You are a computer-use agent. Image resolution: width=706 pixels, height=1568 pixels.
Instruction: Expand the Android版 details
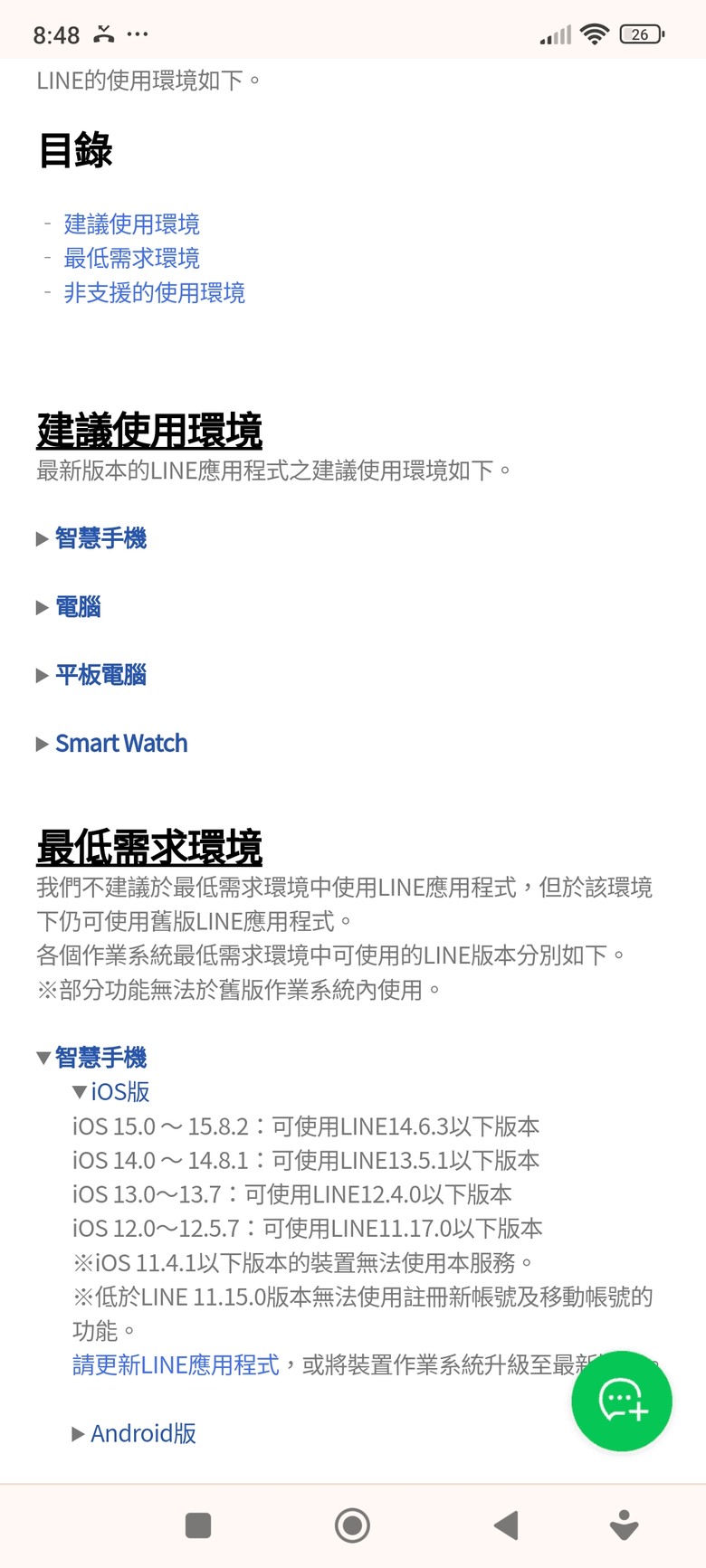(x=142, y=1433)
